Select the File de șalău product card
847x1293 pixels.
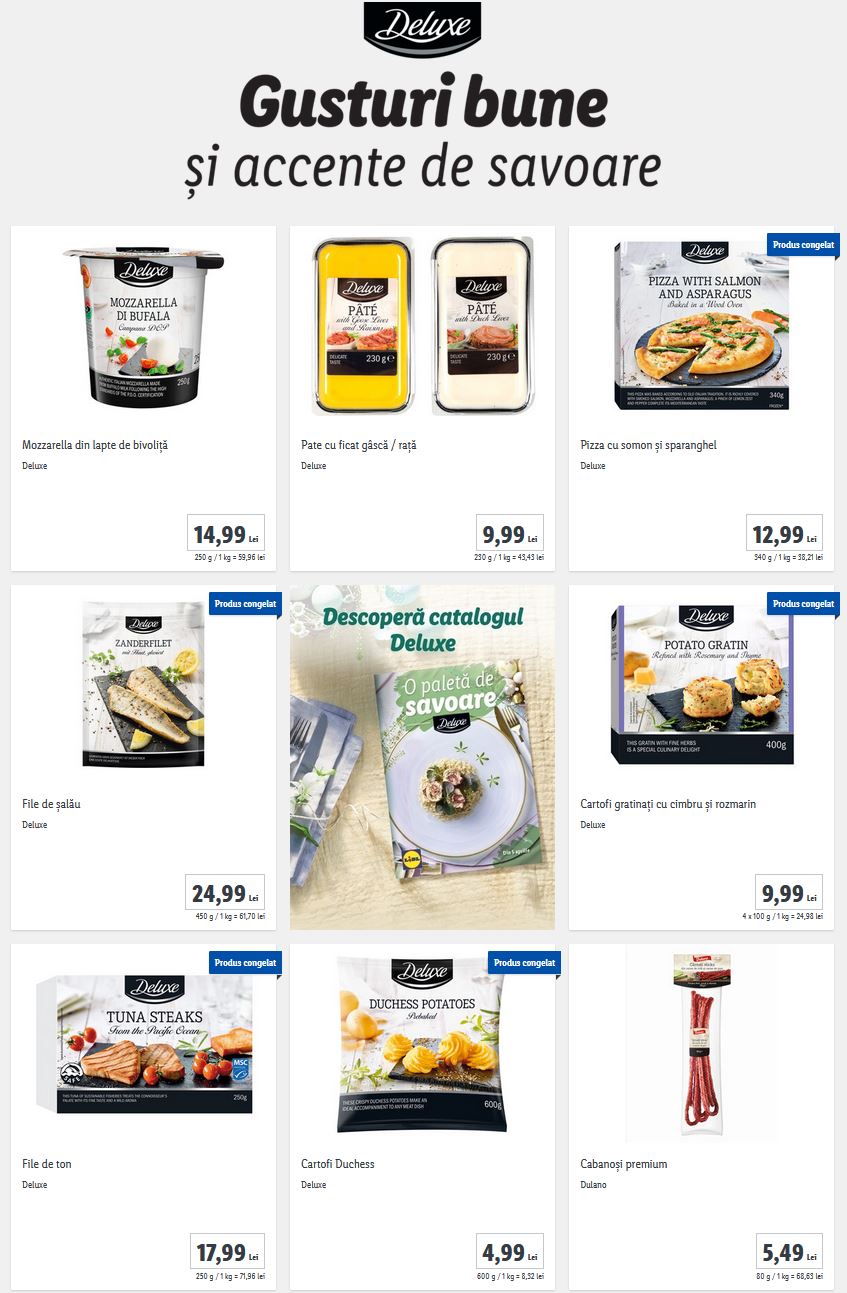point(143,757)
